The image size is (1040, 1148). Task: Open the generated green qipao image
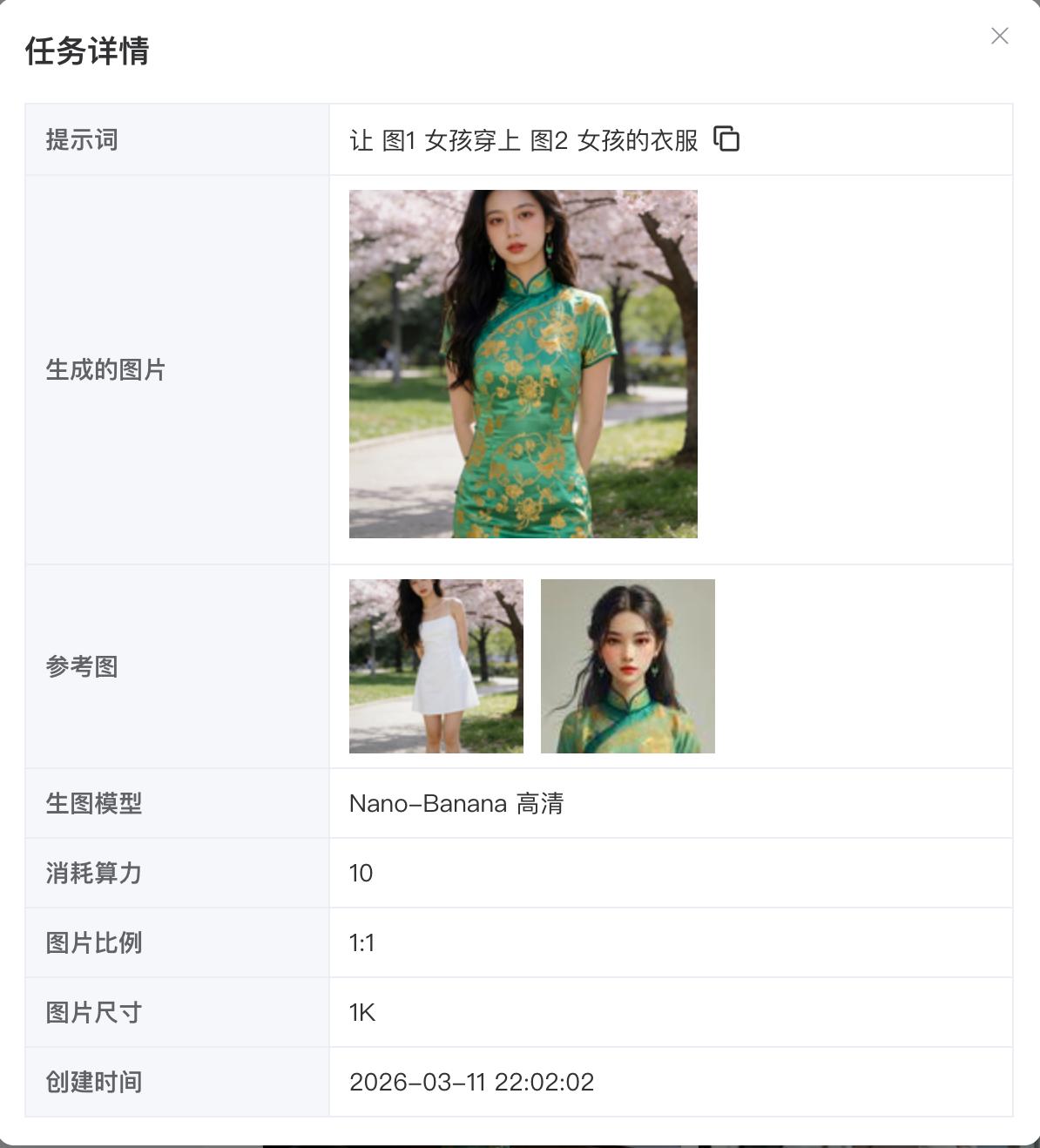tap(523, 366)
